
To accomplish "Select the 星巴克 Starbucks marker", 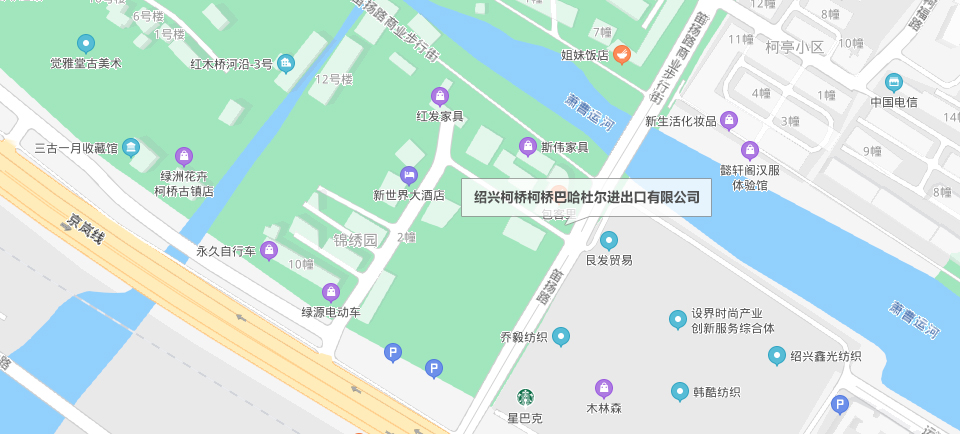I will tap(525, 397).
